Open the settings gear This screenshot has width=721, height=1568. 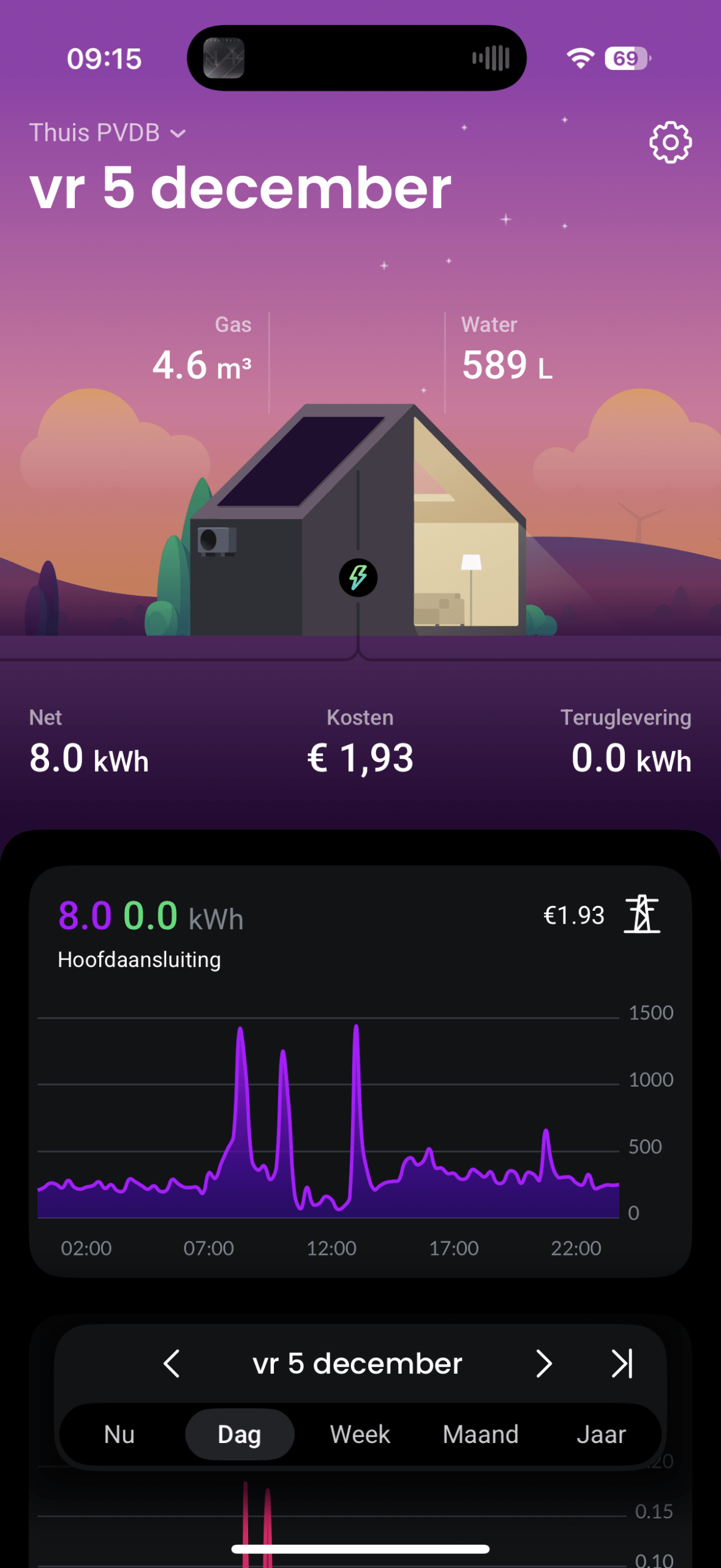(x=670, y=142)
